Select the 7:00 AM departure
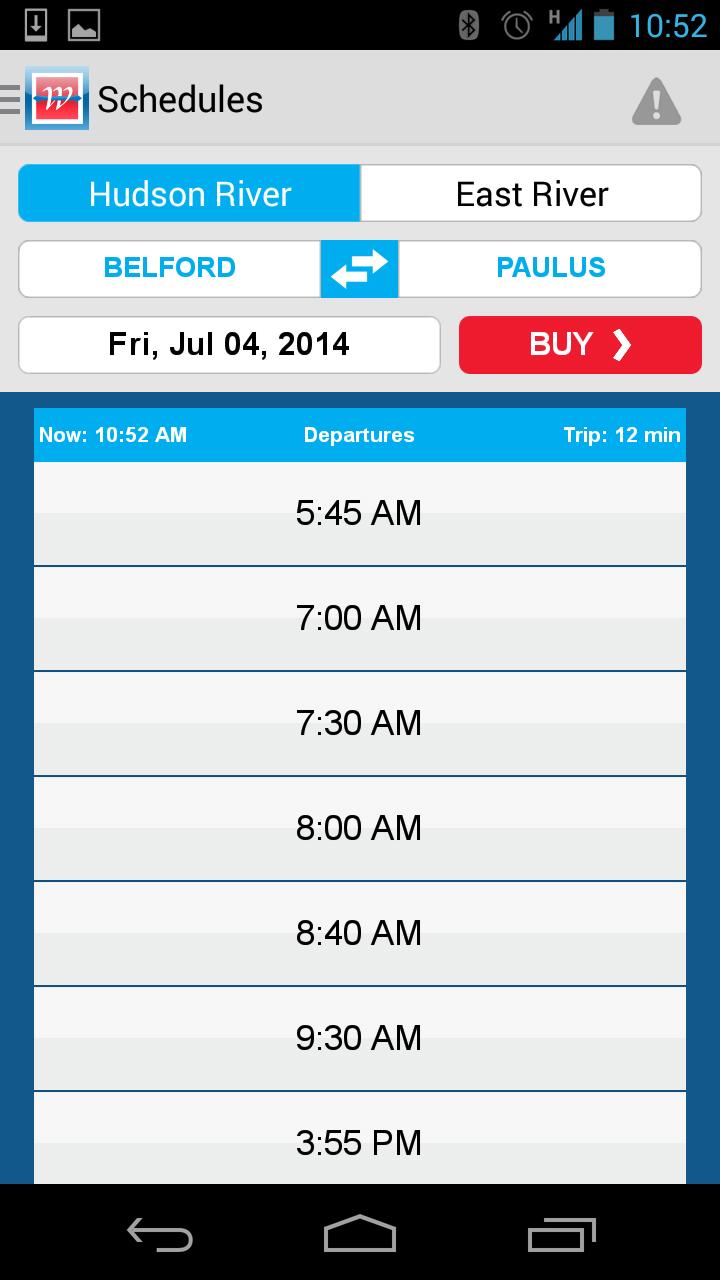Viewport: 720px width, 1280px height. (360, 619)
